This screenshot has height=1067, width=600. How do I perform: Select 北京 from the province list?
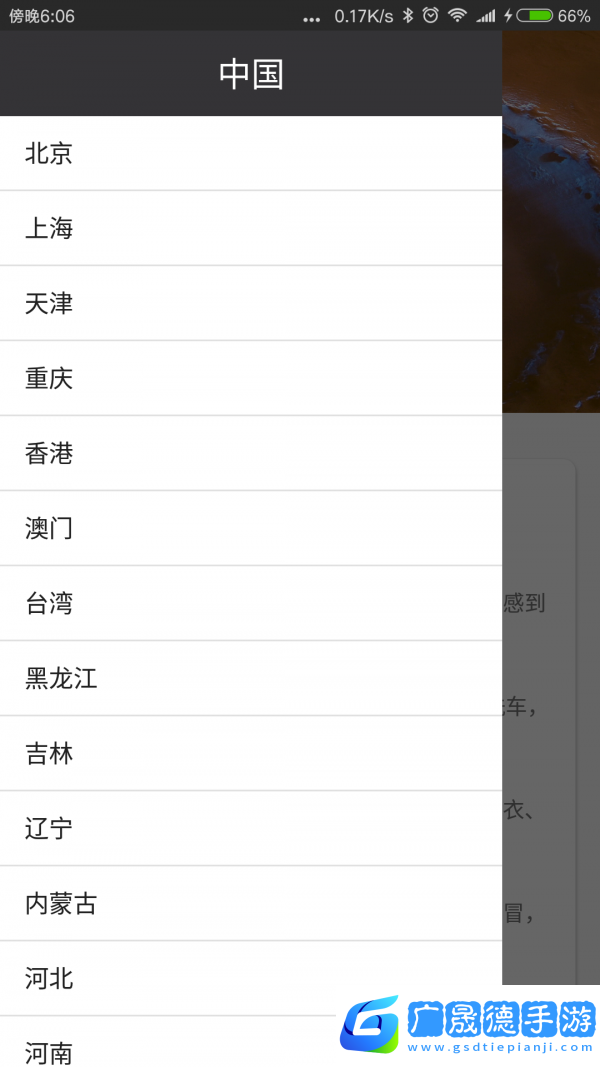click(50, 153)
